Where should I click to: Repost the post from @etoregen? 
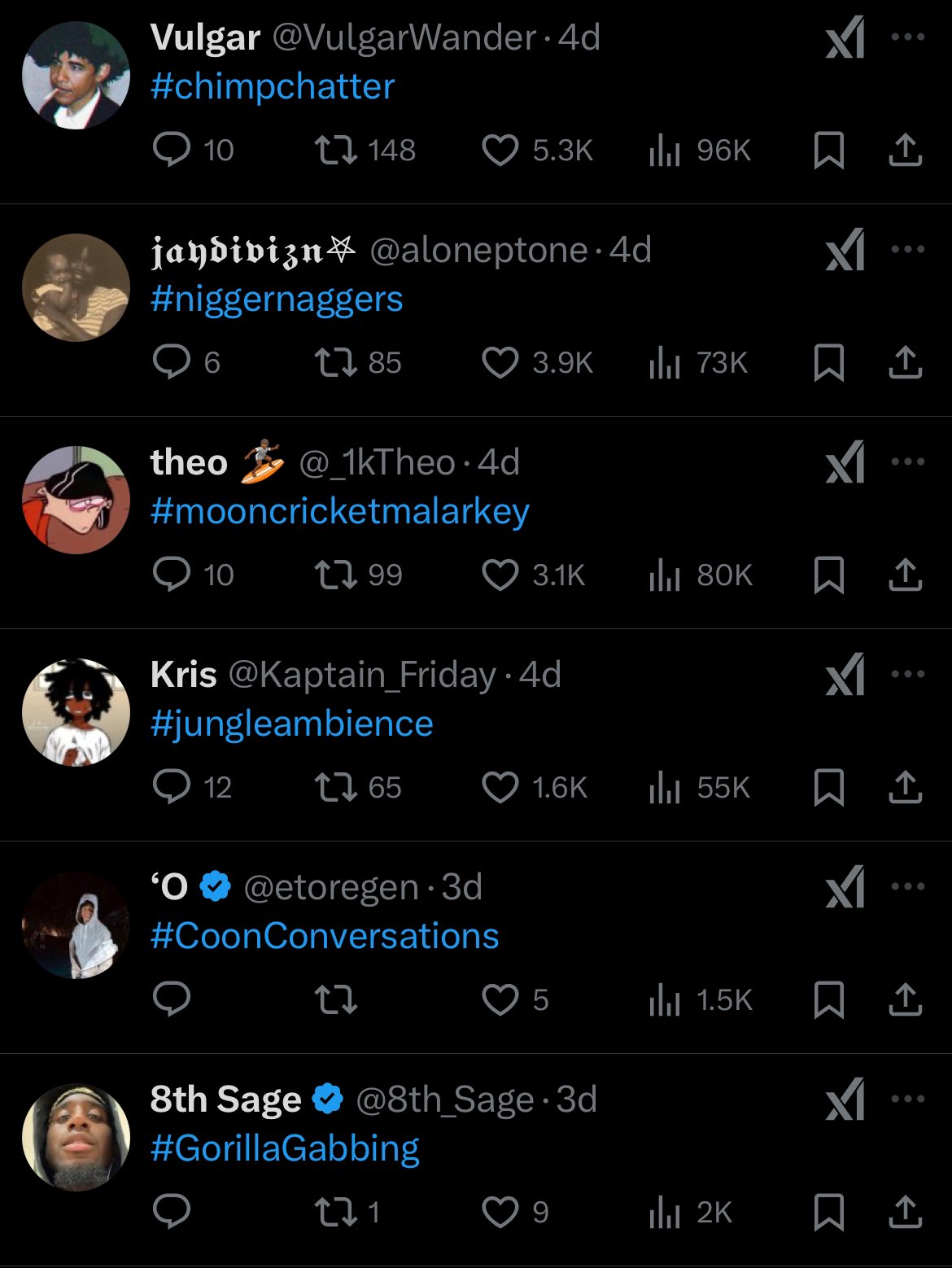click(335, 999)
